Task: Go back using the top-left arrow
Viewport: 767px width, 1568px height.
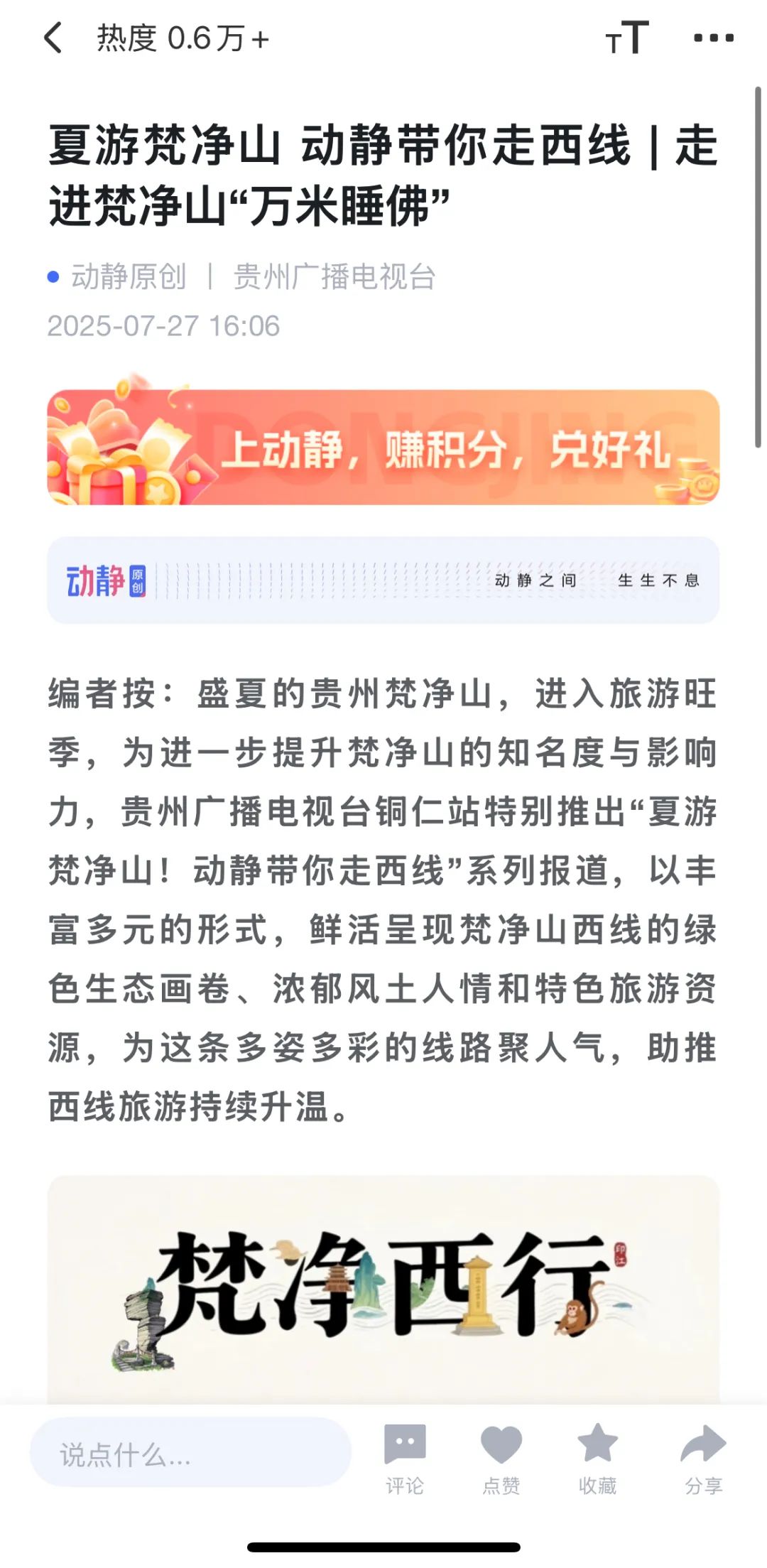Action: 53,38
